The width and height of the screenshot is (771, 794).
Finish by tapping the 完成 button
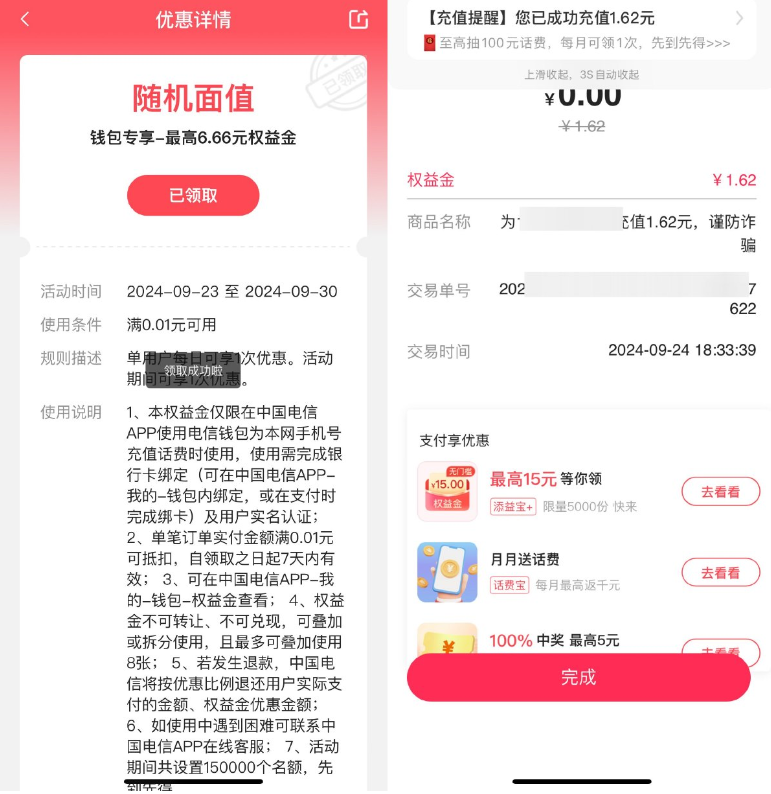tap(578, 677)
